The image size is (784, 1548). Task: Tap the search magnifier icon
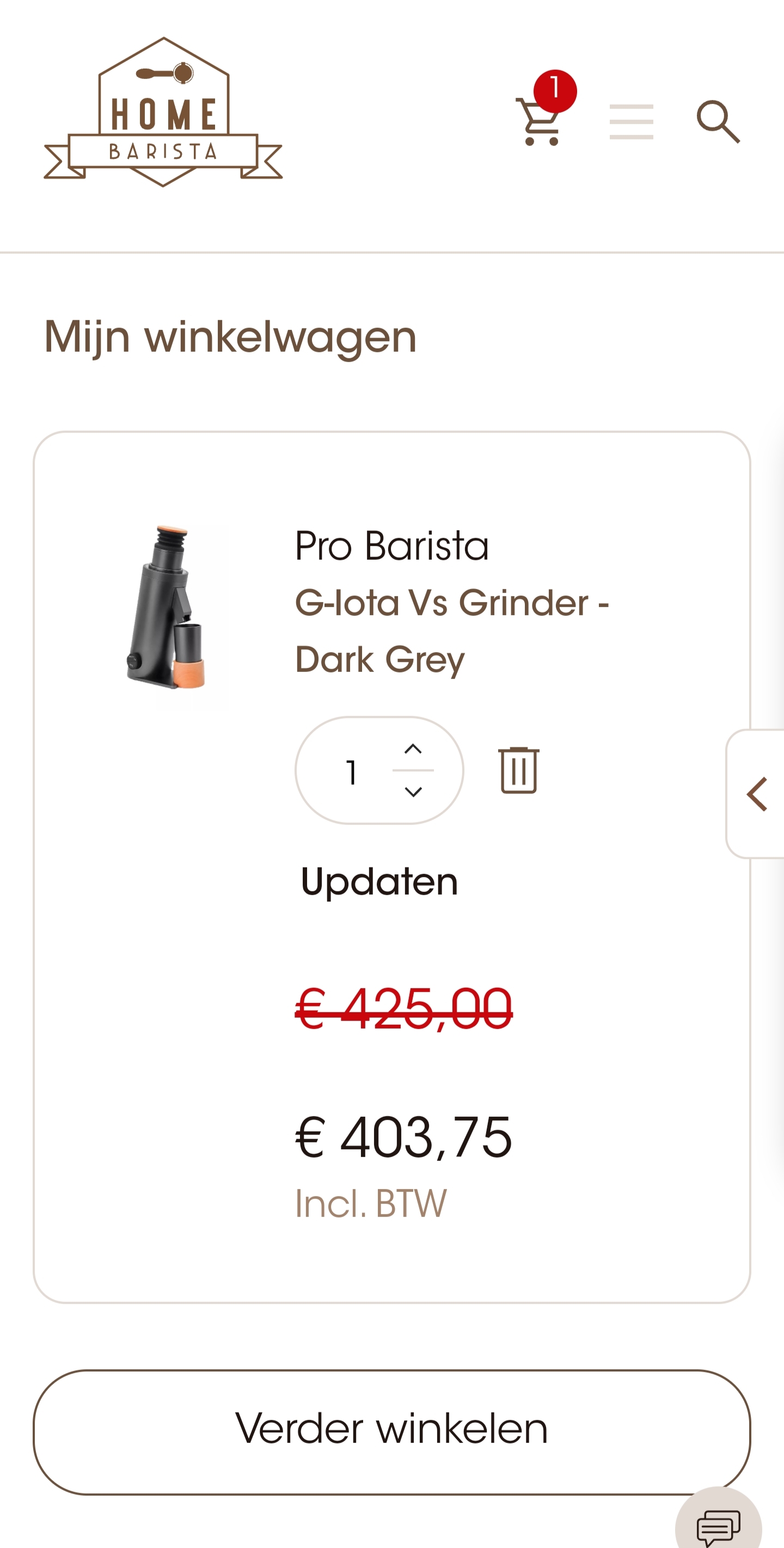(x=718, y=121)
